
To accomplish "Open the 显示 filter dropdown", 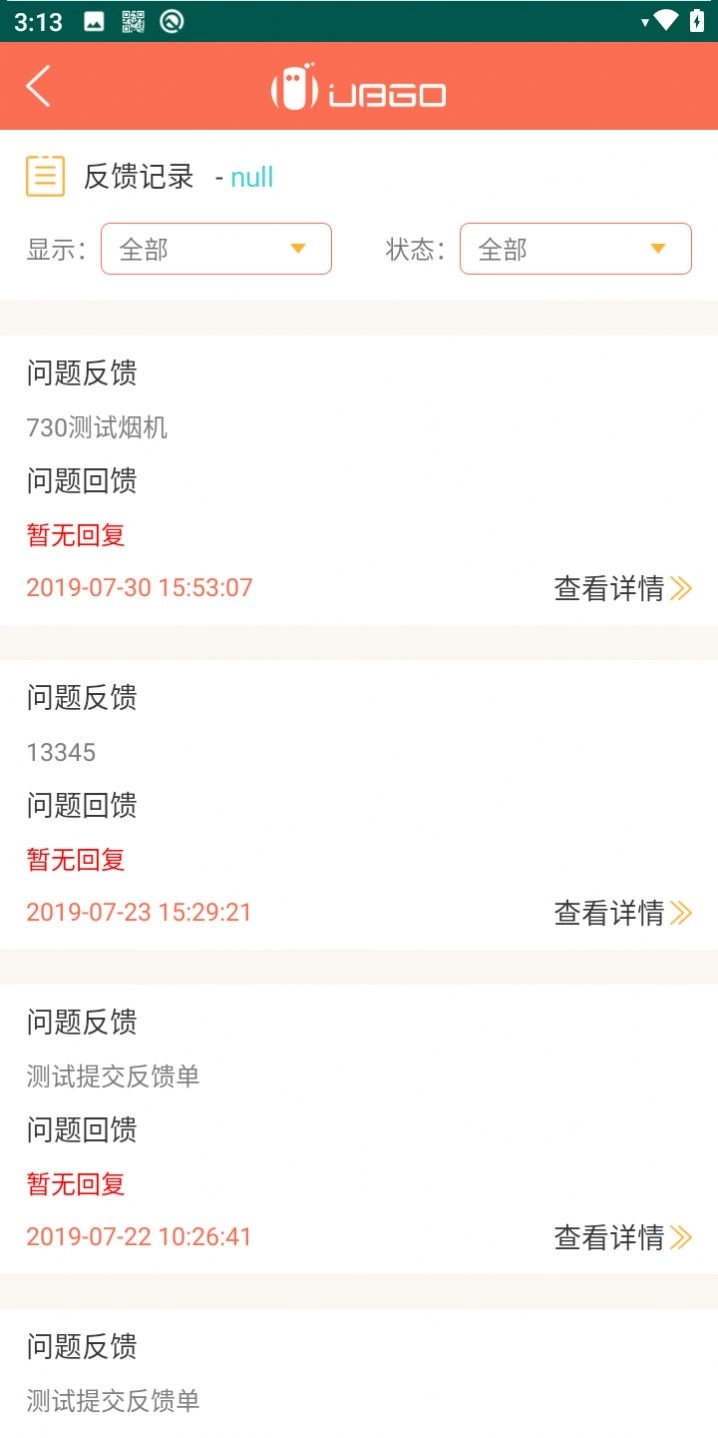I will coord(216,249).
